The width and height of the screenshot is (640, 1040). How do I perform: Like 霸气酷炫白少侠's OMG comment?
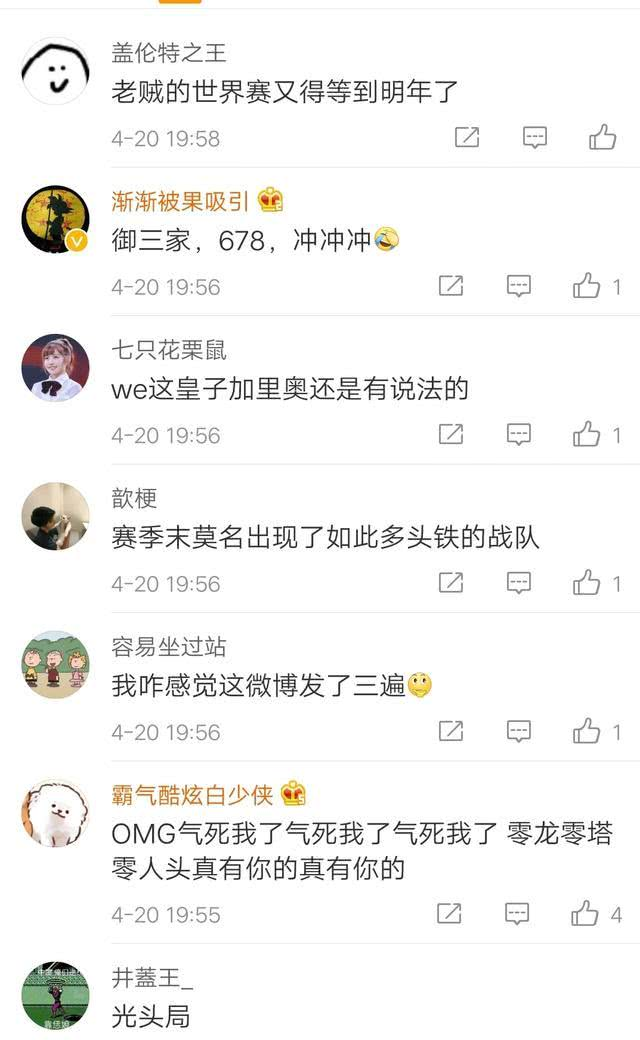pyautogui.click(x=587, y=914)
